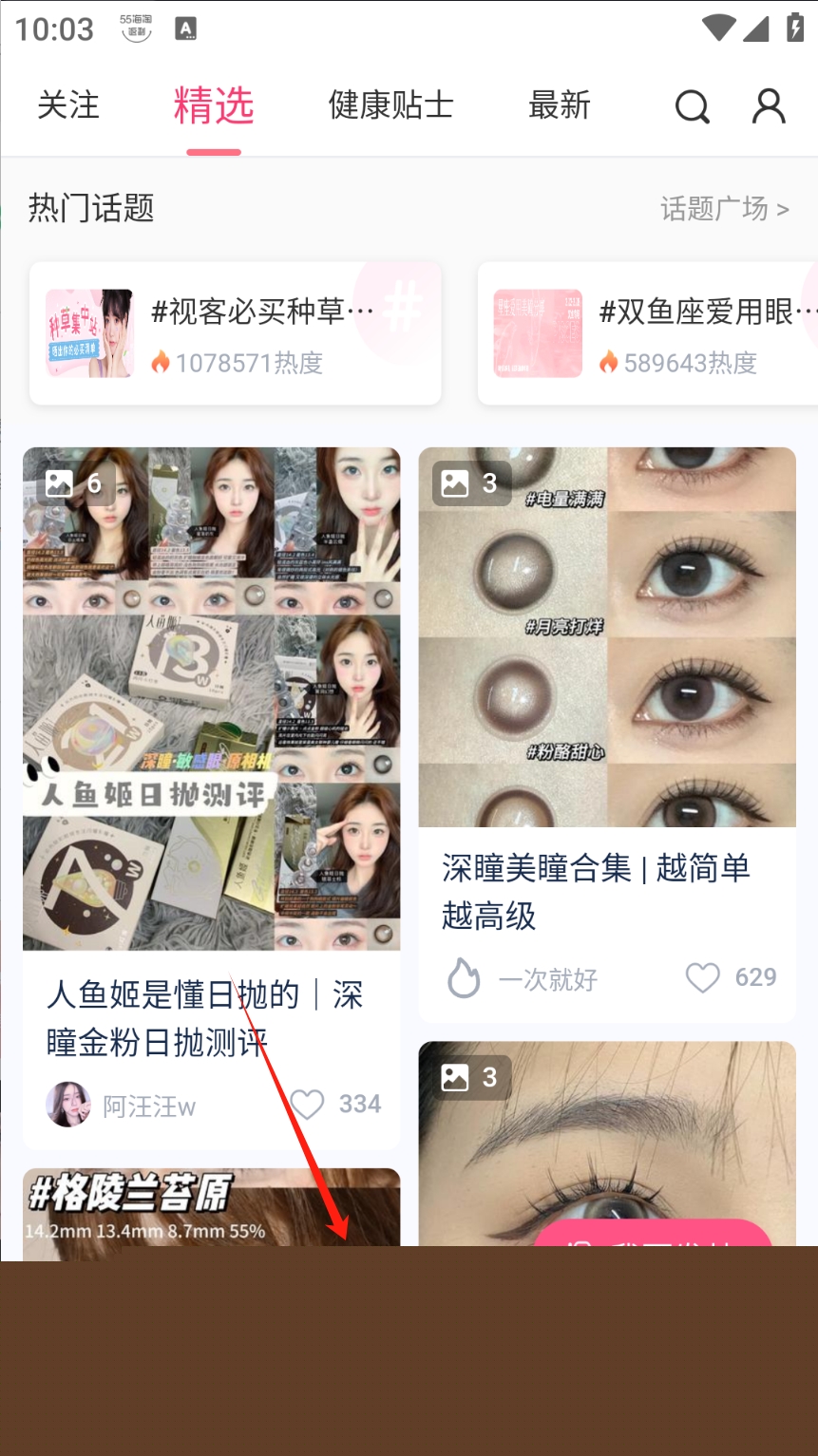Open the user profile icon

point(769,106)
